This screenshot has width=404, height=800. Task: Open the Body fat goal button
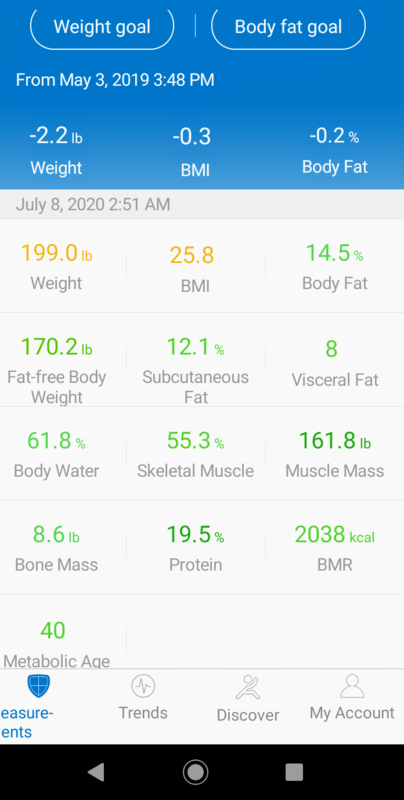(x=288, y=27)
